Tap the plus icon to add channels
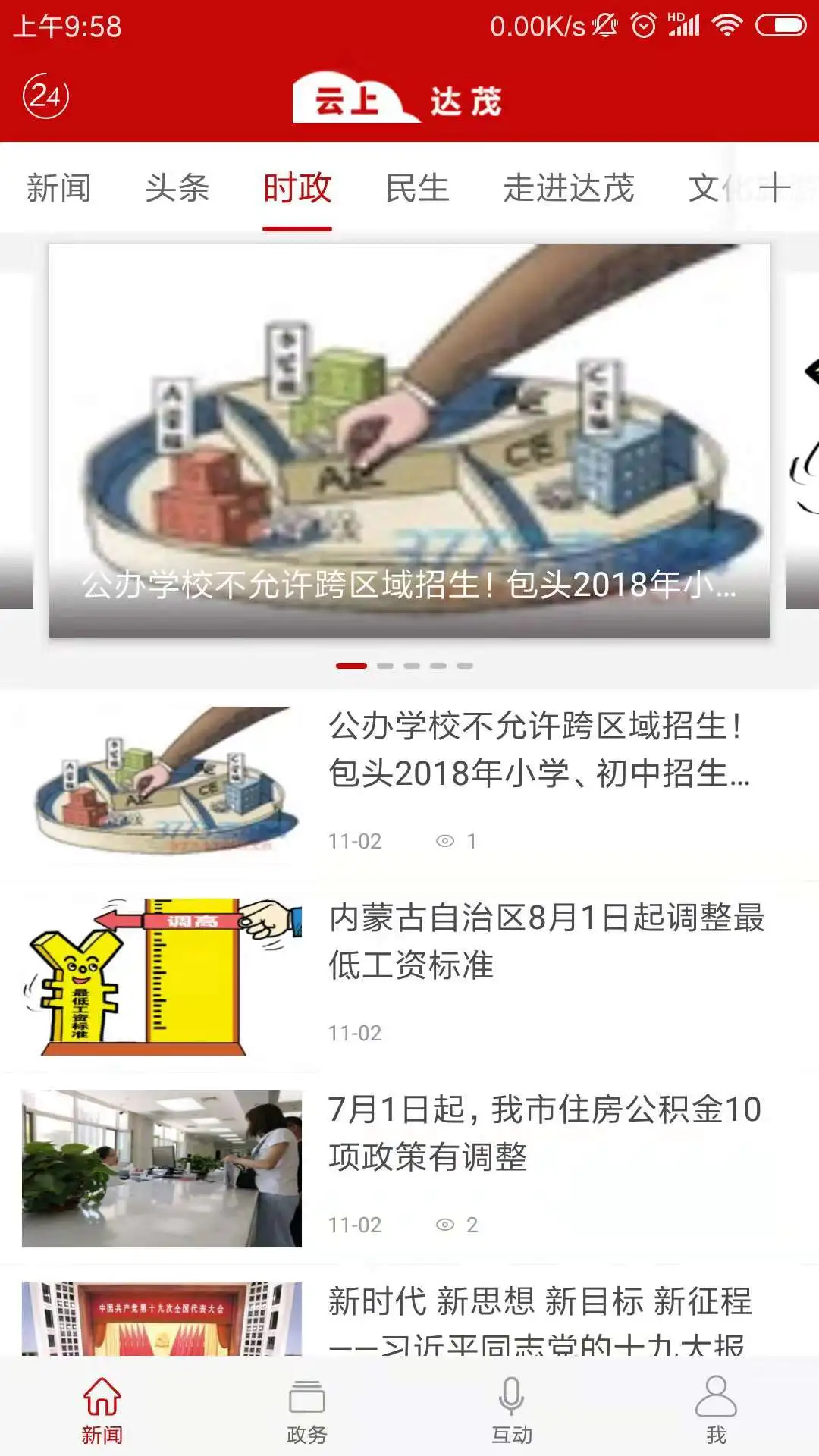The width and height of the screenshot is (819, 1456). point(775,188)
